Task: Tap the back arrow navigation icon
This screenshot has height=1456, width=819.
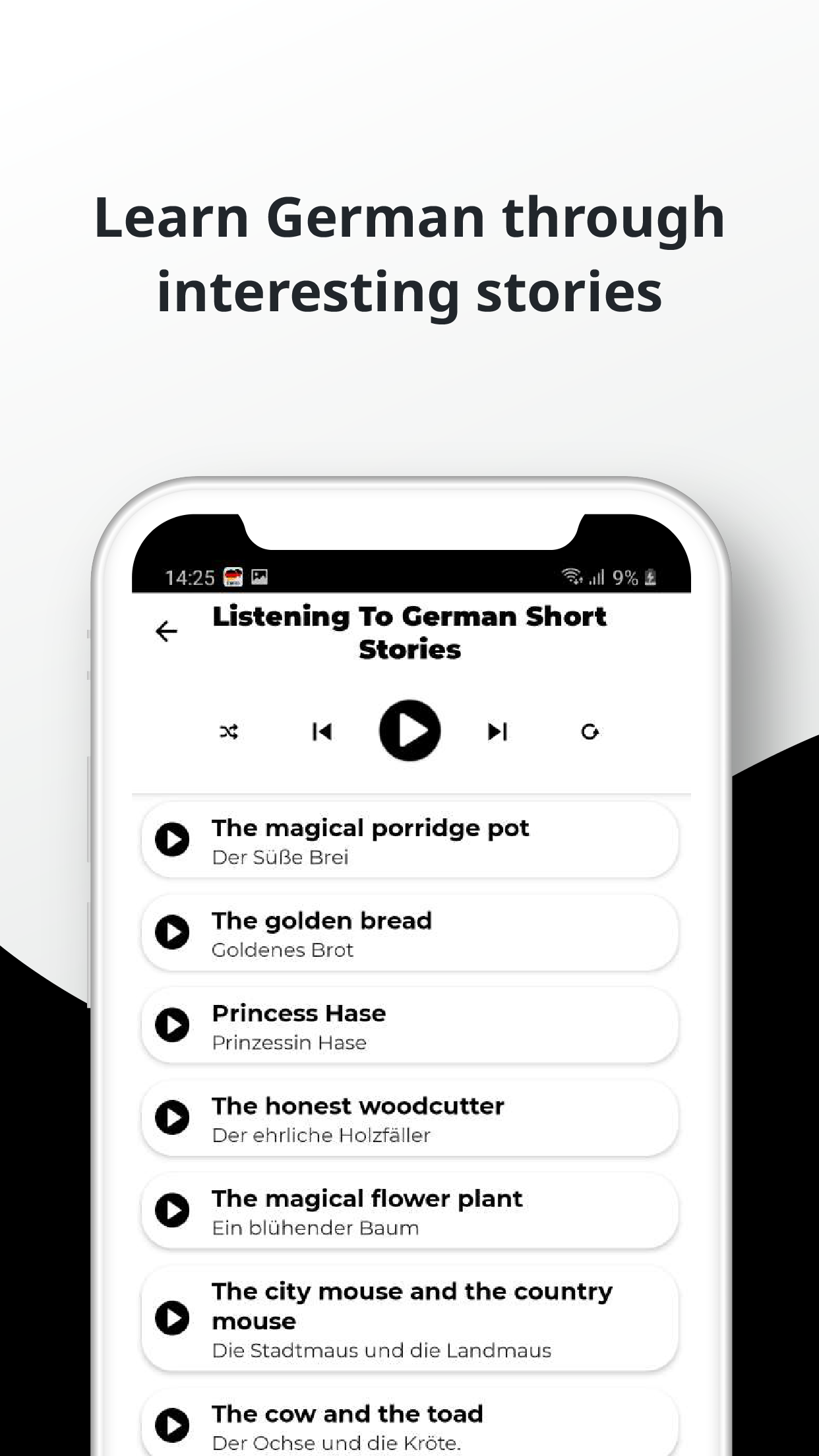Action: 166,631
